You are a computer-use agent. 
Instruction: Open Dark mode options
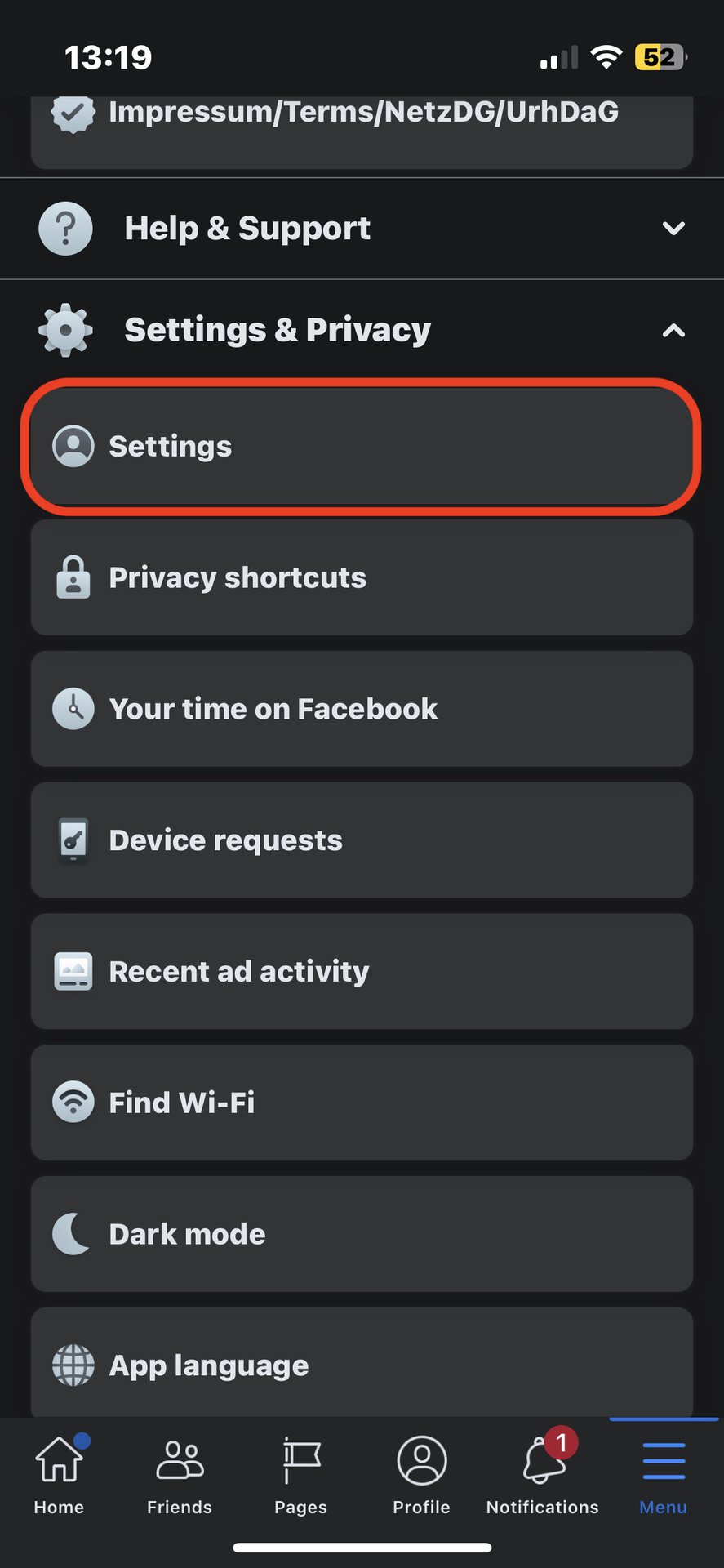coord(362,1234)
